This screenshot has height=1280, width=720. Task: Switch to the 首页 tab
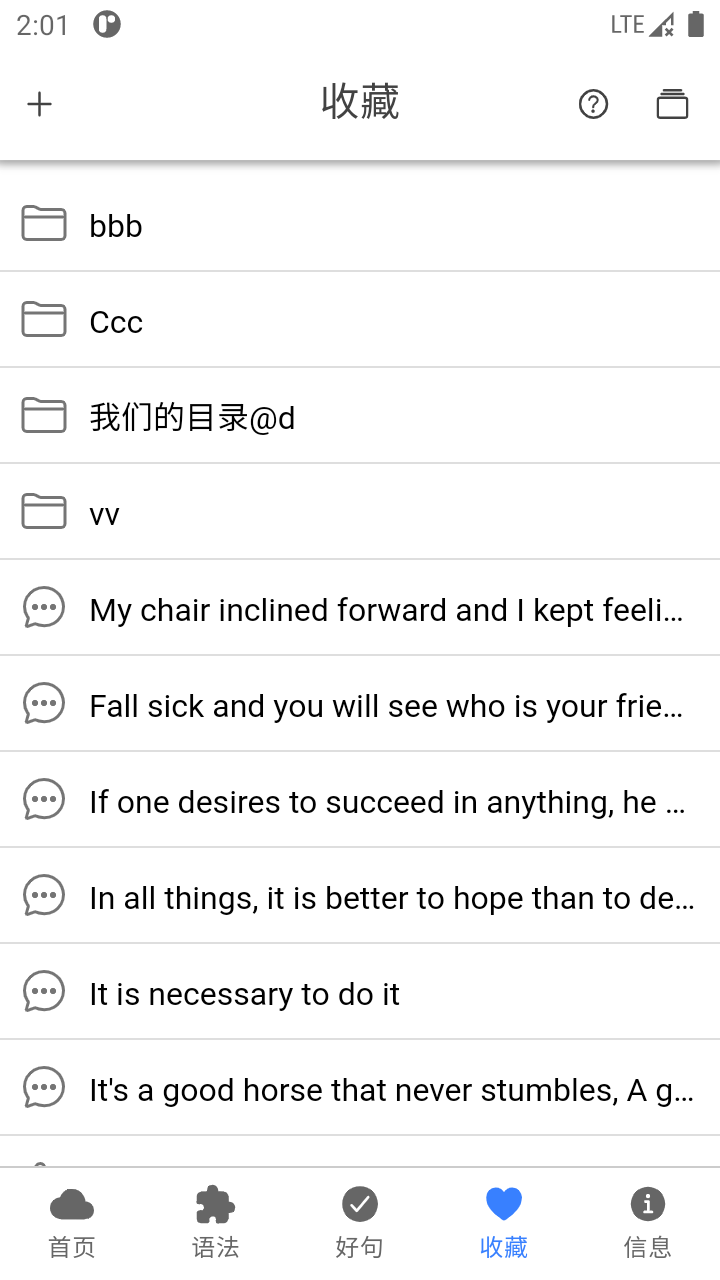[x=72, y=1224]
